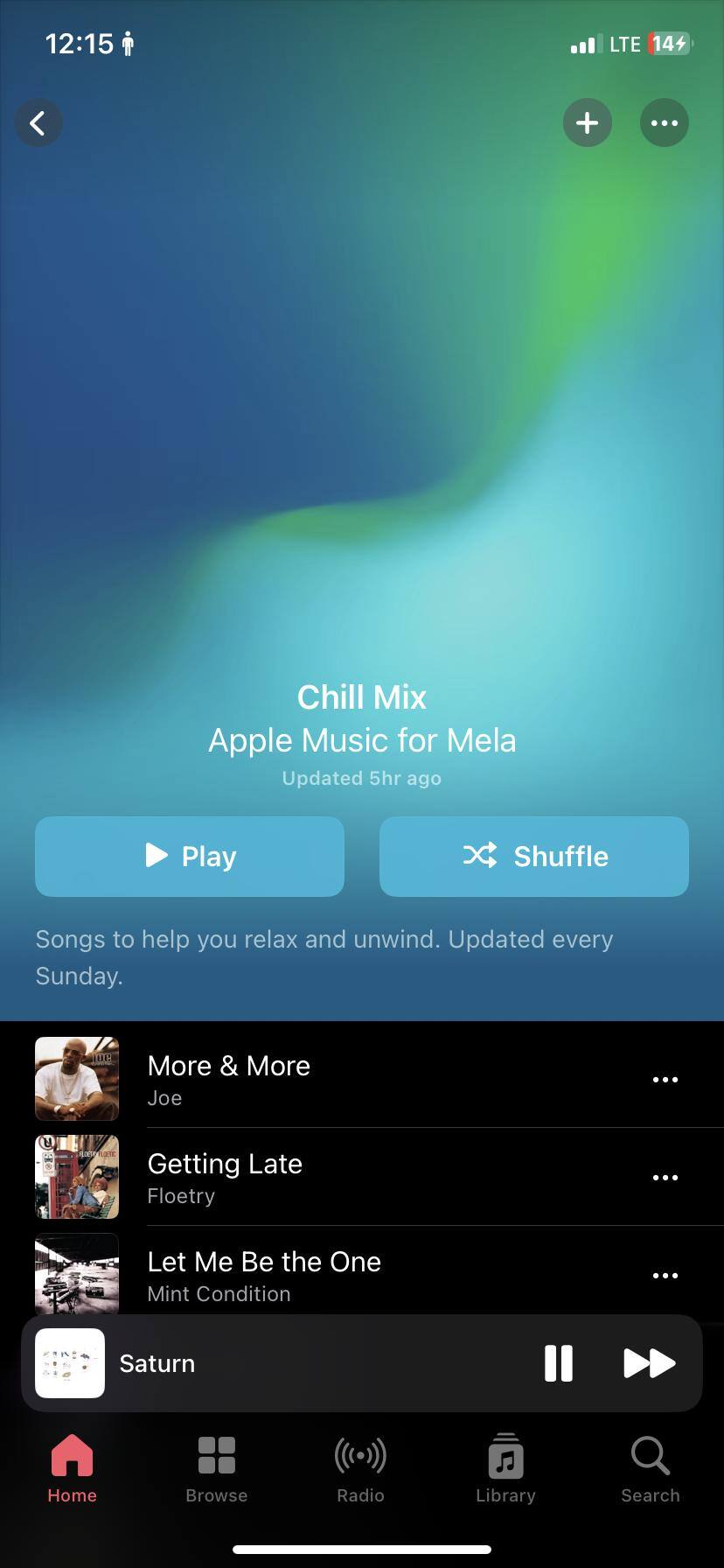Image resolution: width=724 pixels, height=1568 pixels.
Task: Open options for Getting Late
Action: [665, 1178]
